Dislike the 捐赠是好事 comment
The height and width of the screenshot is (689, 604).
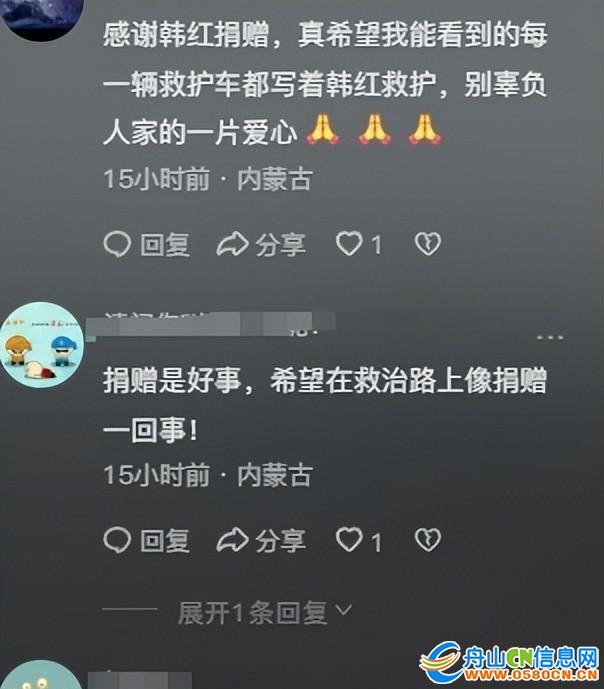tap(428, 541)
